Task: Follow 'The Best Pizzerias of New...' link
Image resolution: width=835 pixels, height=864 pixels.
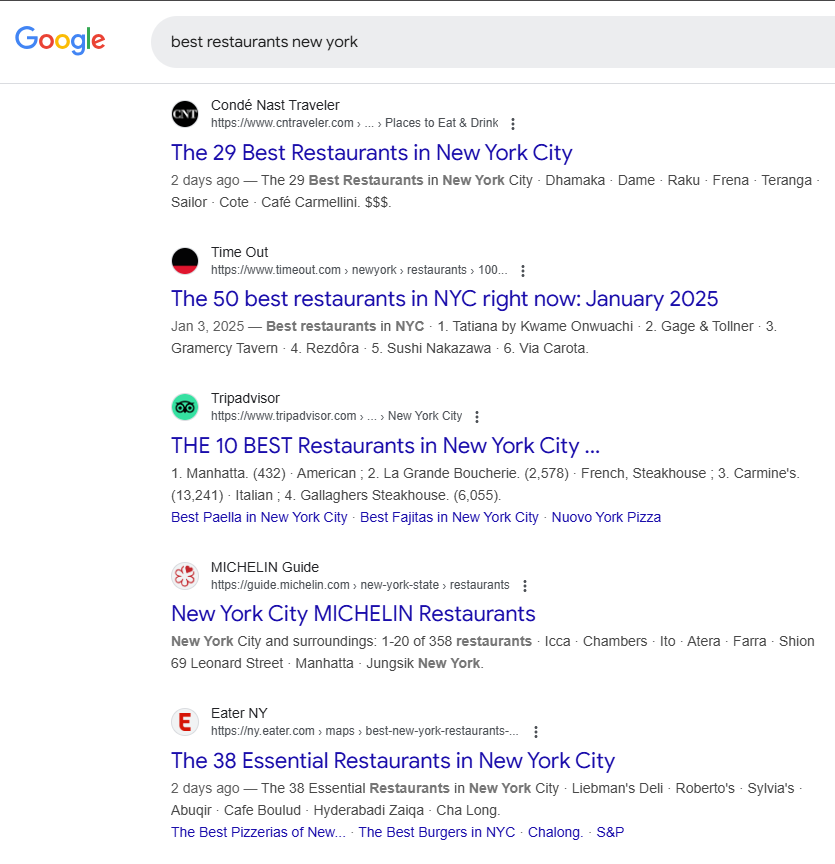Action: [x=258, y=832]
